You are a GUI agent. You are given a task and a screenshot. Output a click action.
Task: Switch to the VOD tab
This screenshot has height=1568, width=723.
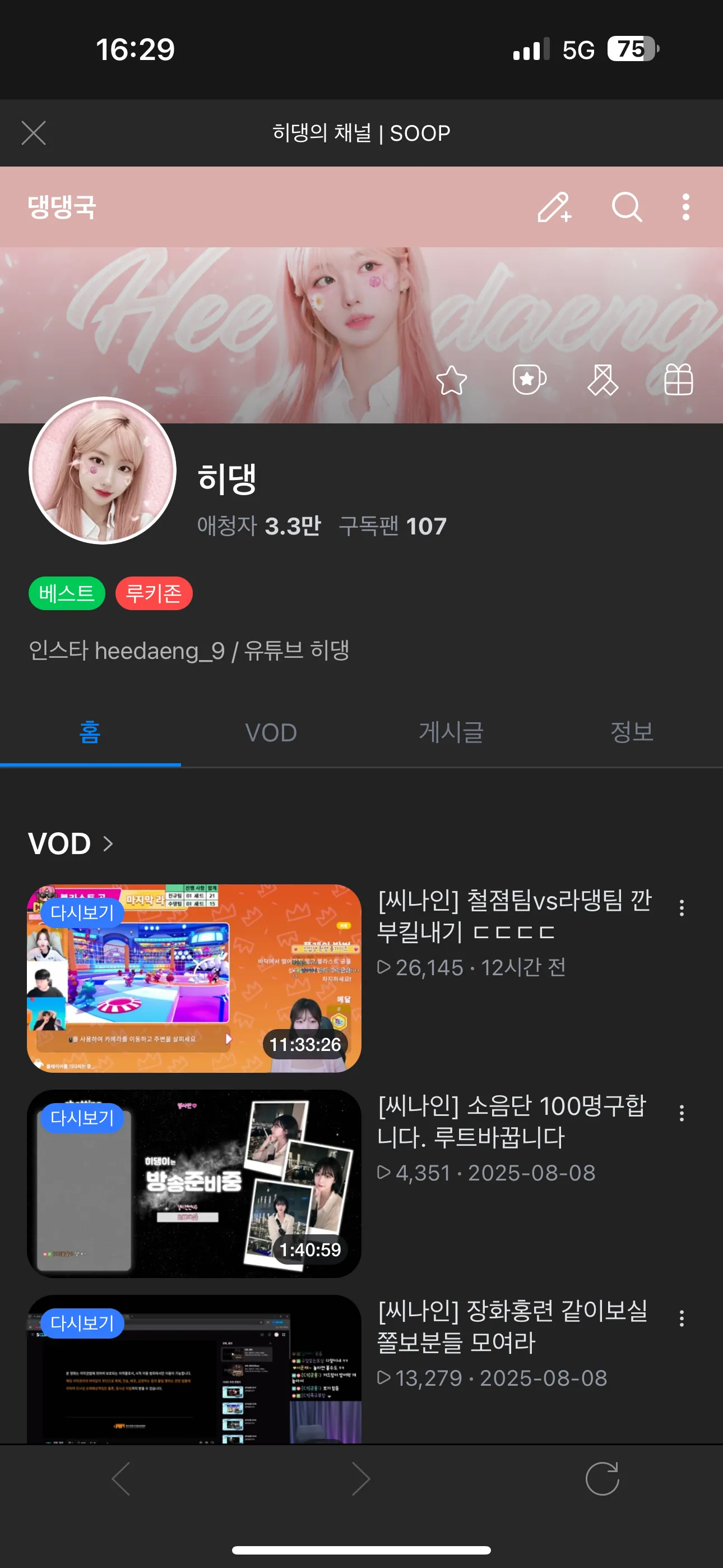[271, 732]
